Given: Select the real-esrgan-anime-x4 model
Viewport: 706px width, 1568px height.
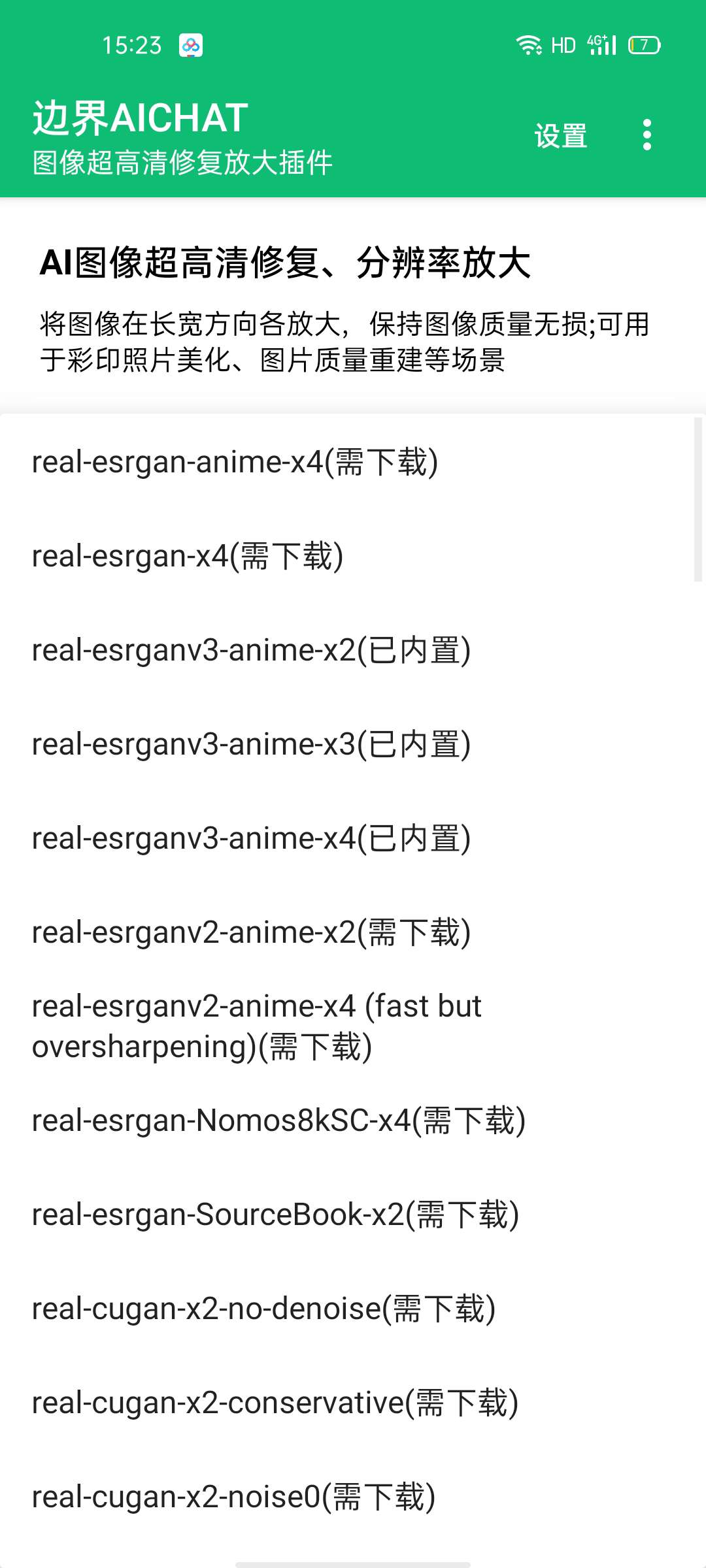Looking at the screenshot, I should pos(235,462).
